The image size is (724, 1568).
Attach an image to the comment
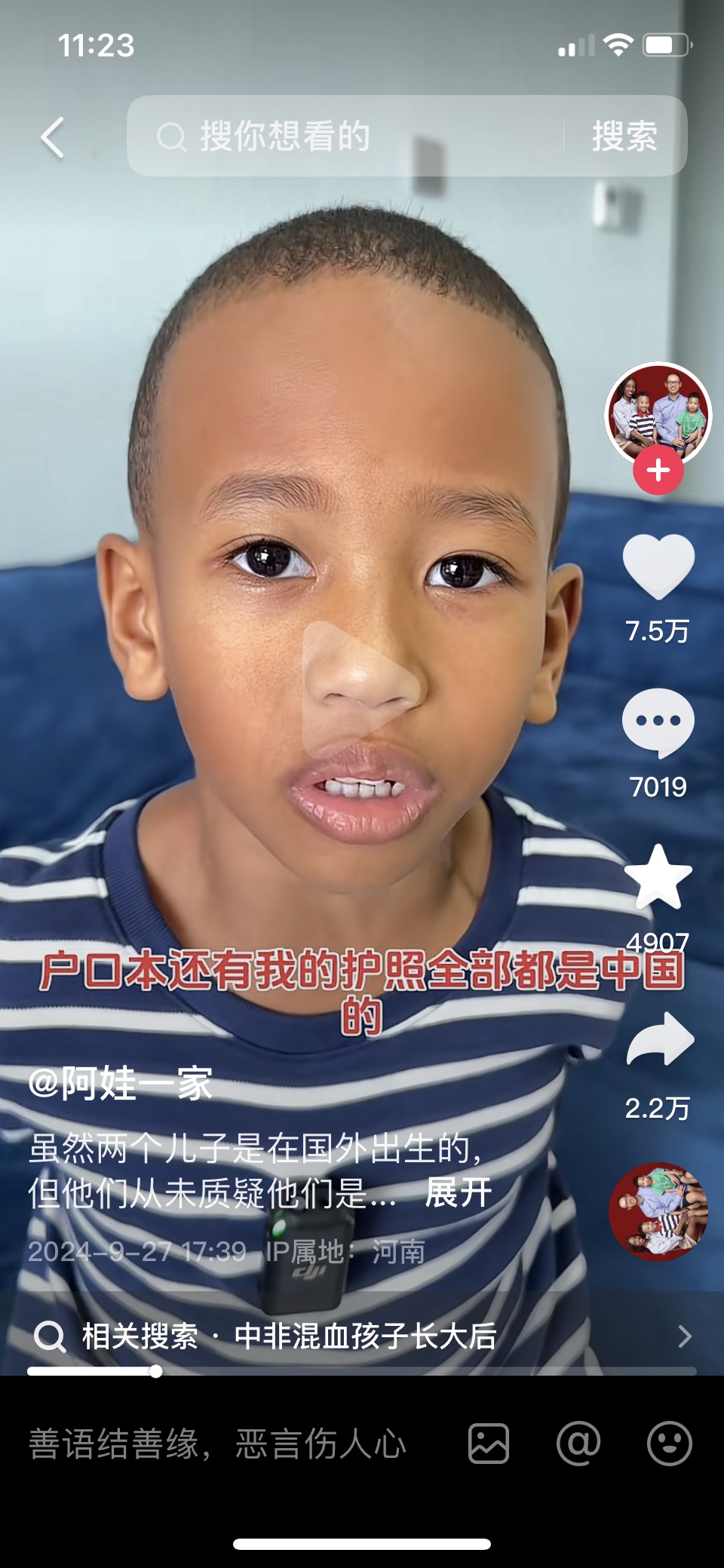pos(489,1444)
